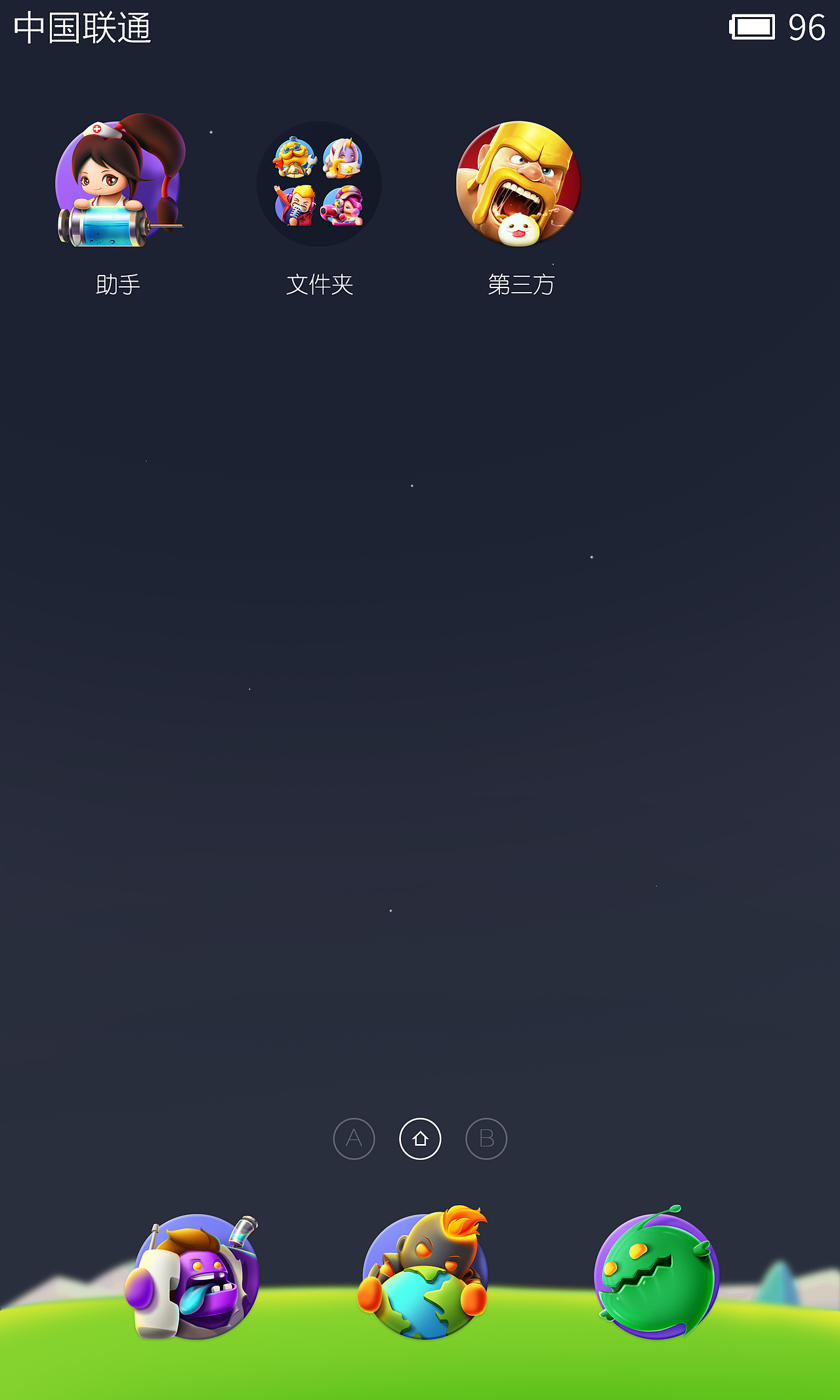Go to page A
Screen dimensions: 840x1400
click(354, 1139)
